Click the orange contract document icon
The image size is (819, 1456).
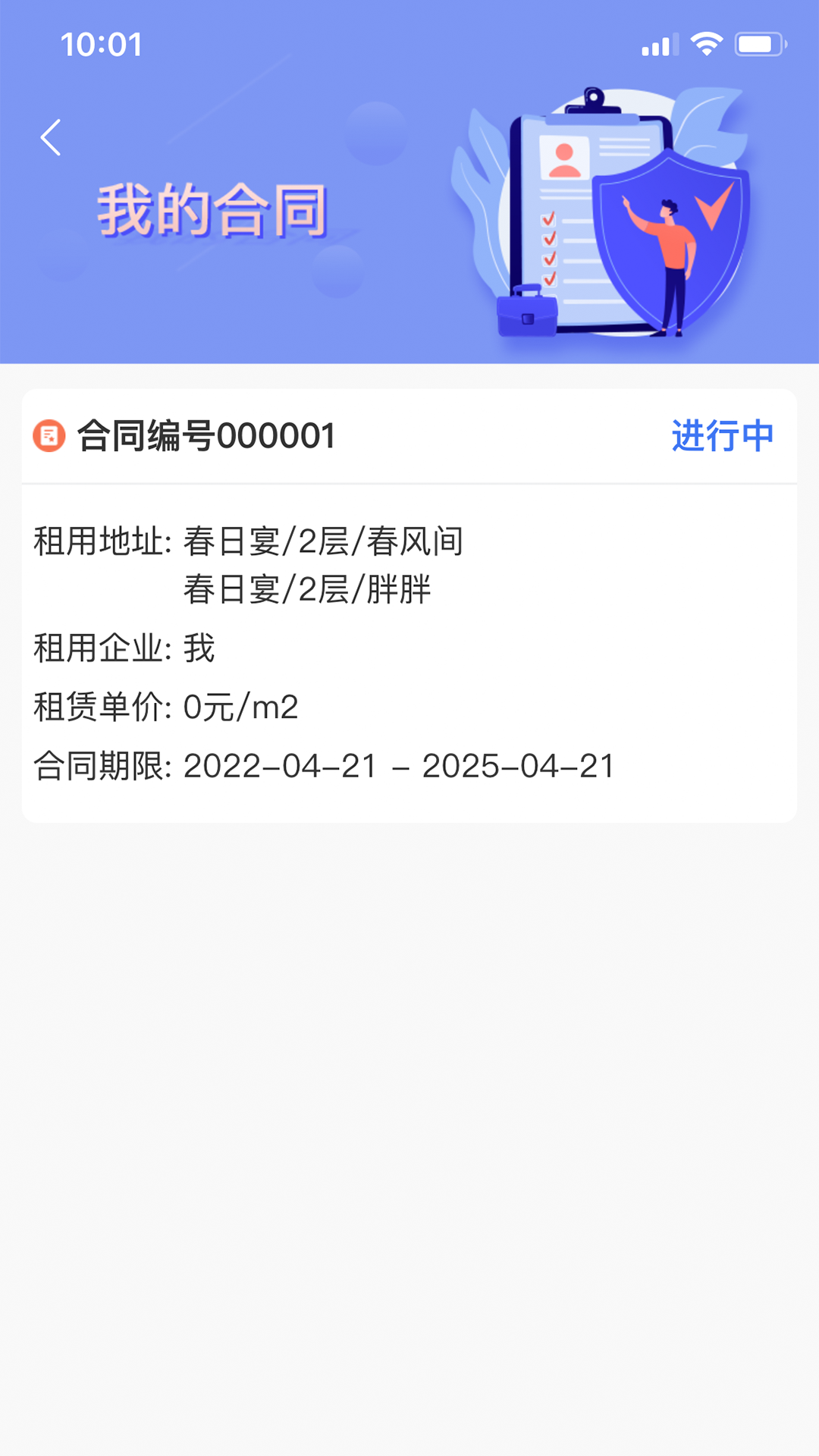pos(49,435)
